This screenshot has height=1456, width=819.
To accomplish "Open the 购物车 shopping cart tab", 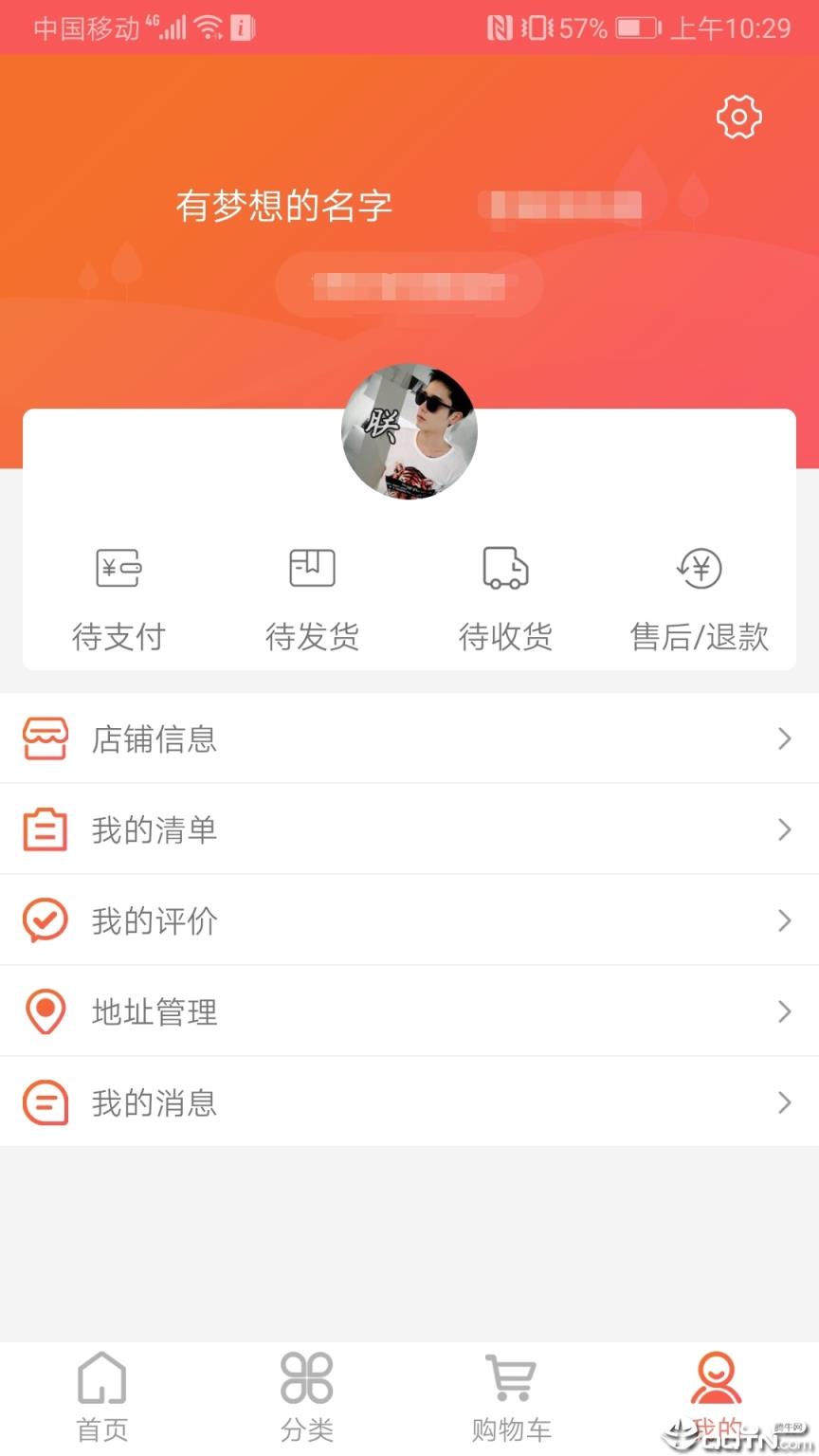I will point(511,1397).
